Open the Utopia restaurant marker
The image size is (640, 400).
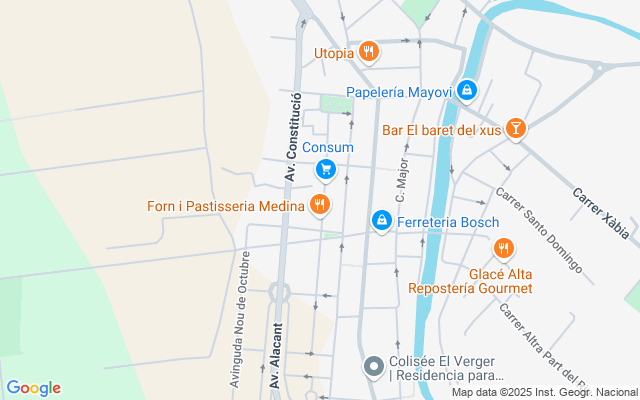(369, 51)
